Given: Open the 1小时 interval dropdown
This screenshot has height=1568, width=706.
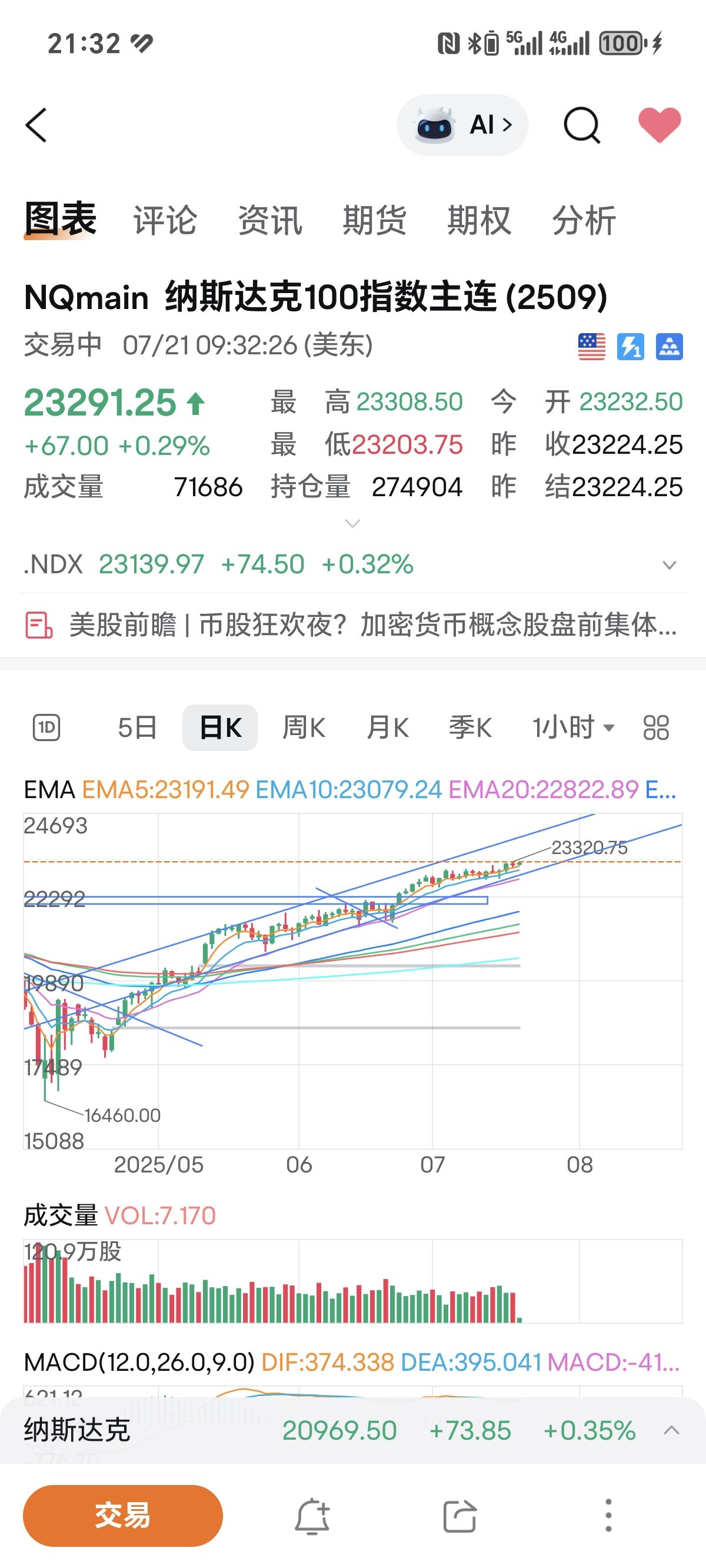Looking at the screenshot, I should pos(573,727).
